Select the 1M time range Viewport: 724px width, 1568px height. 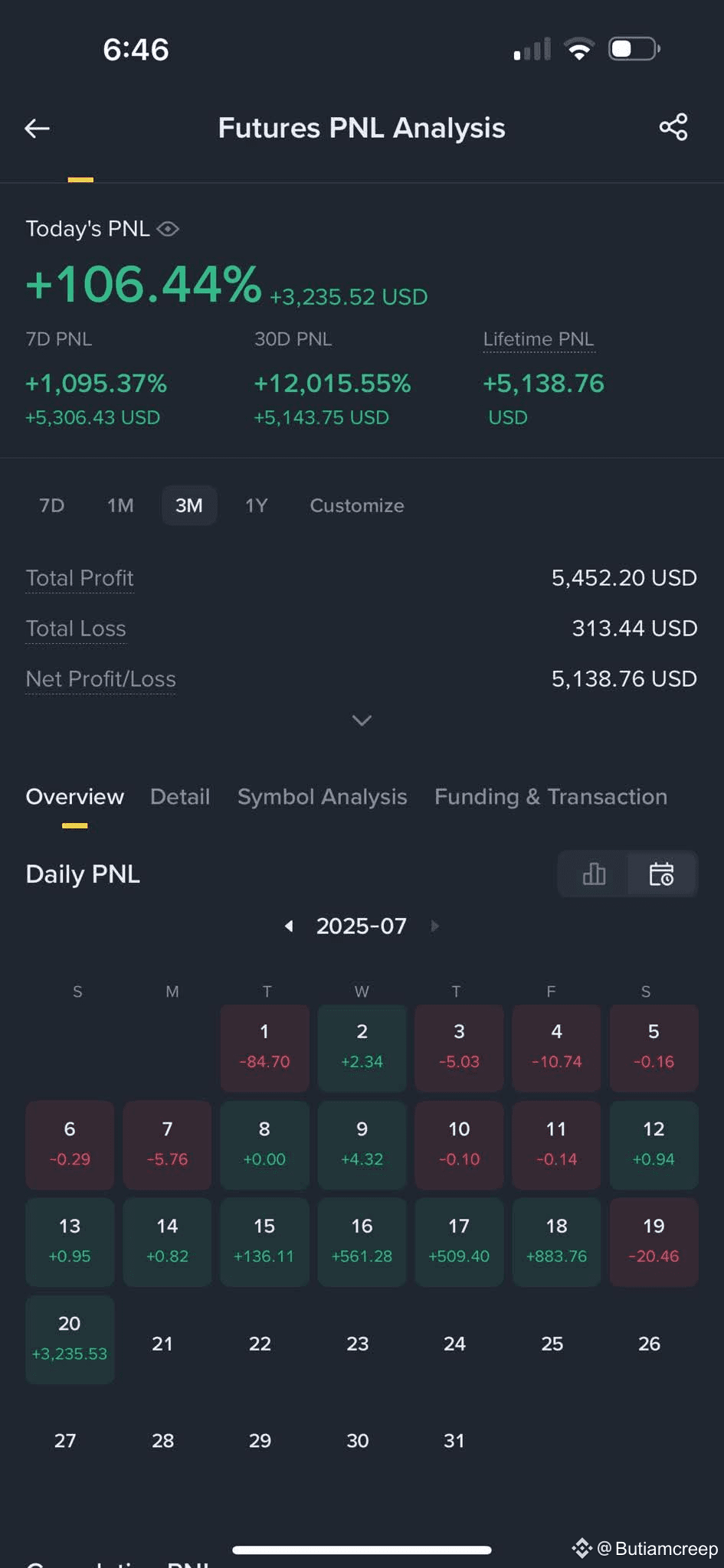point(120,505)
